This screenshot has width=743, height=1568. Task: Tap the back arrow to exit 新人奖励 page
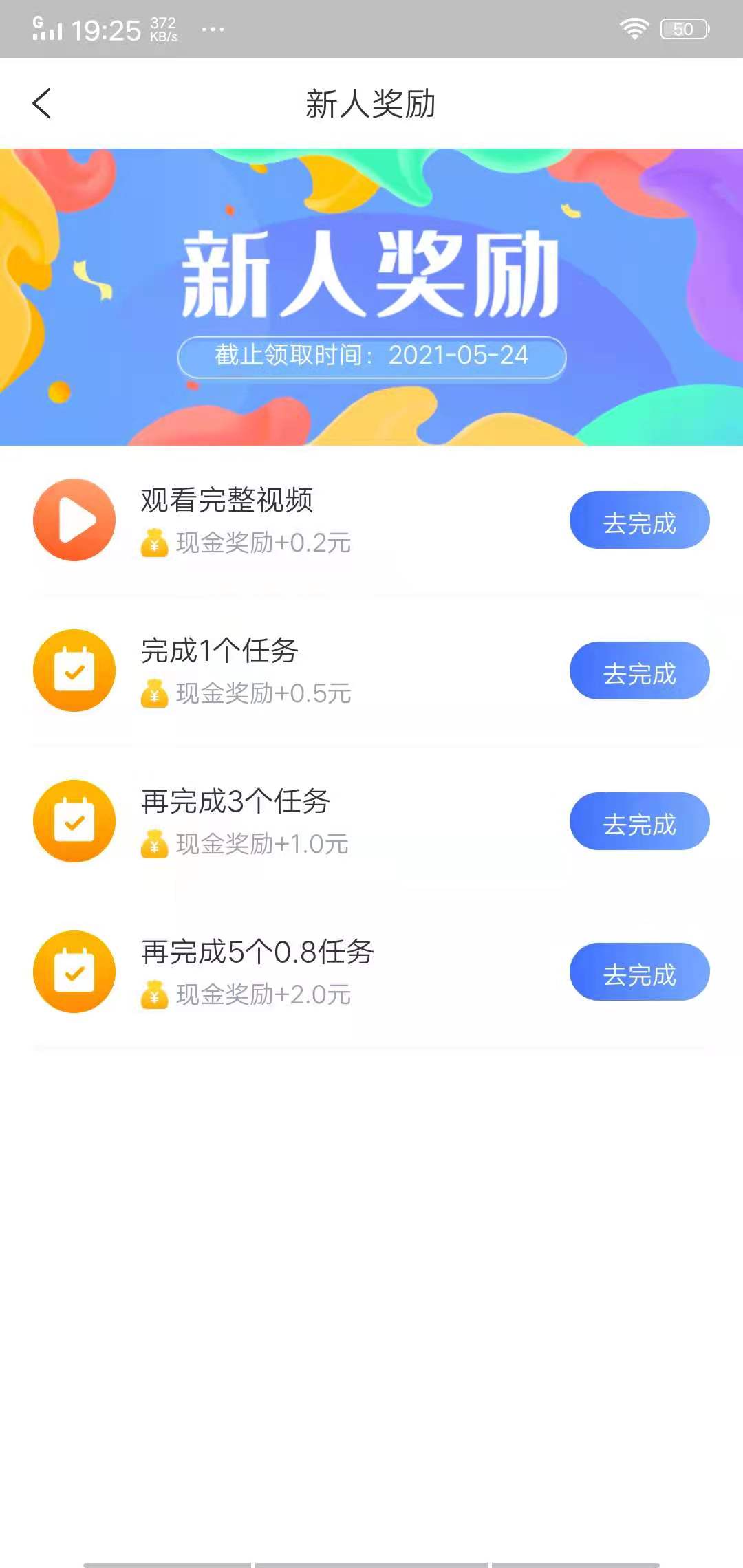click(41, 103)
